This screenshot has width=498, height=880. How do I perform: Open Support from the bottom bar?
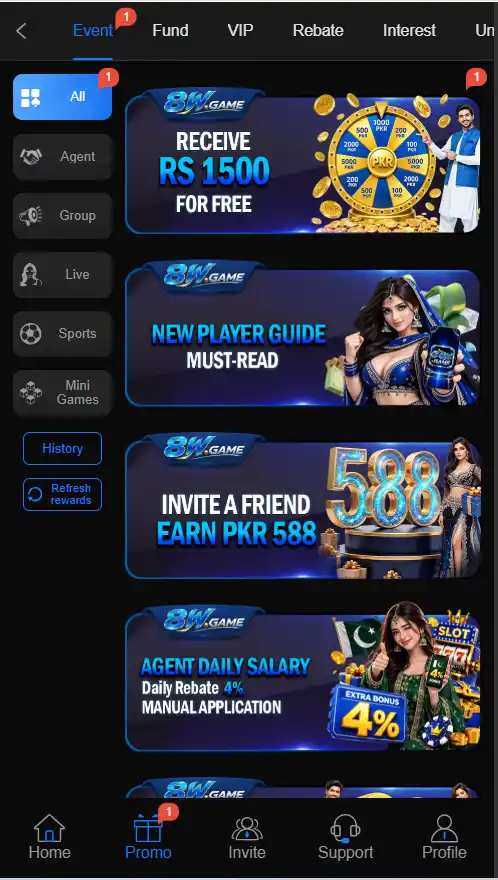pyautogui.click(x=345, y=837)
